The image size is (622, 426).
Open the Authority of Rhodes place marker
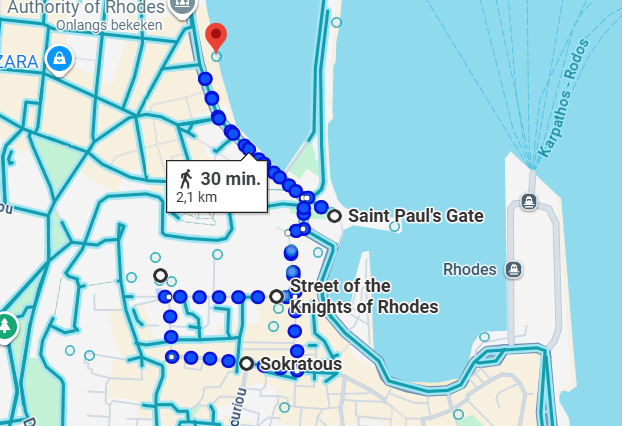(181, 5)
